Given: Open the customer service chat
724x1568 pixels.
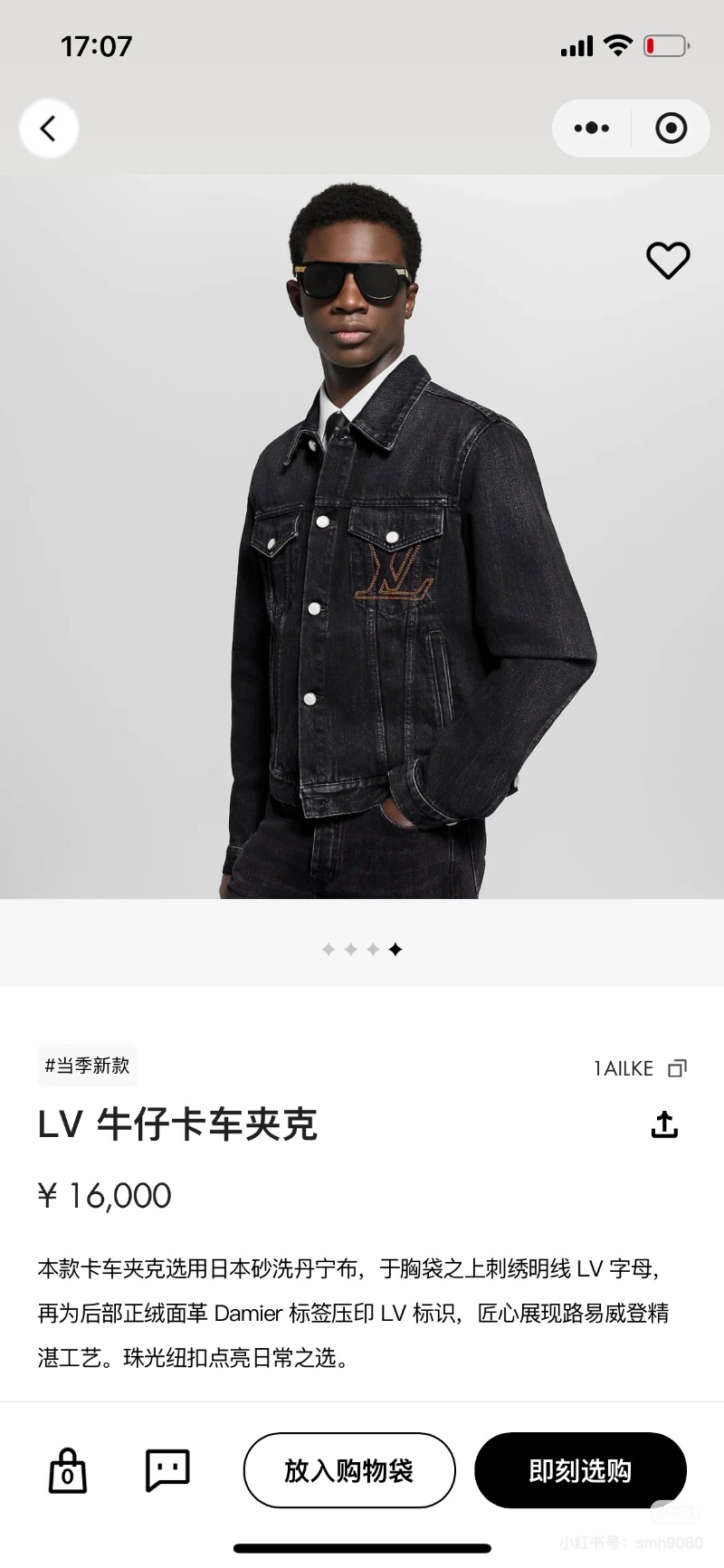Looking at the screenshot, I should (167, 1470).
